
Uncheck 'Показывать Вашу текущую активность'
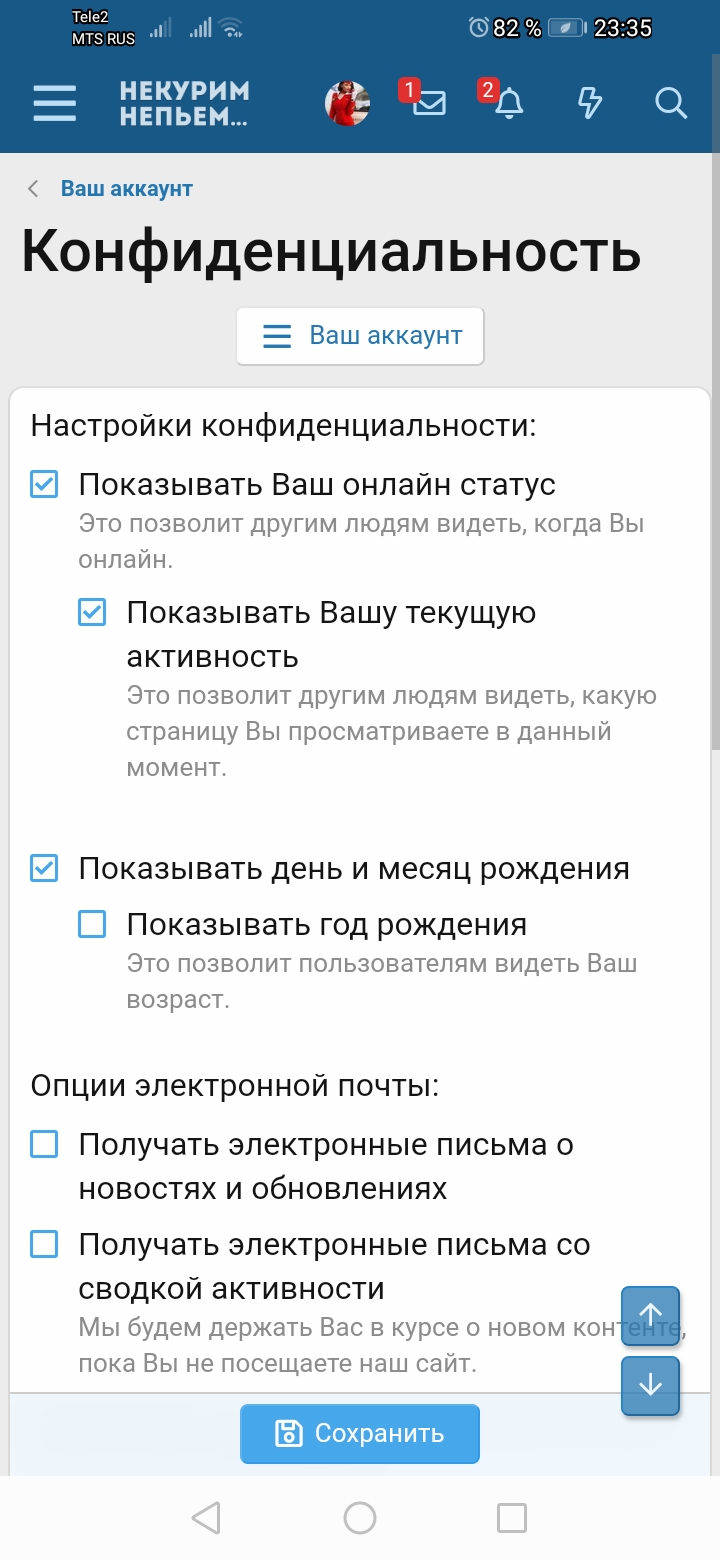coord(92,612)
